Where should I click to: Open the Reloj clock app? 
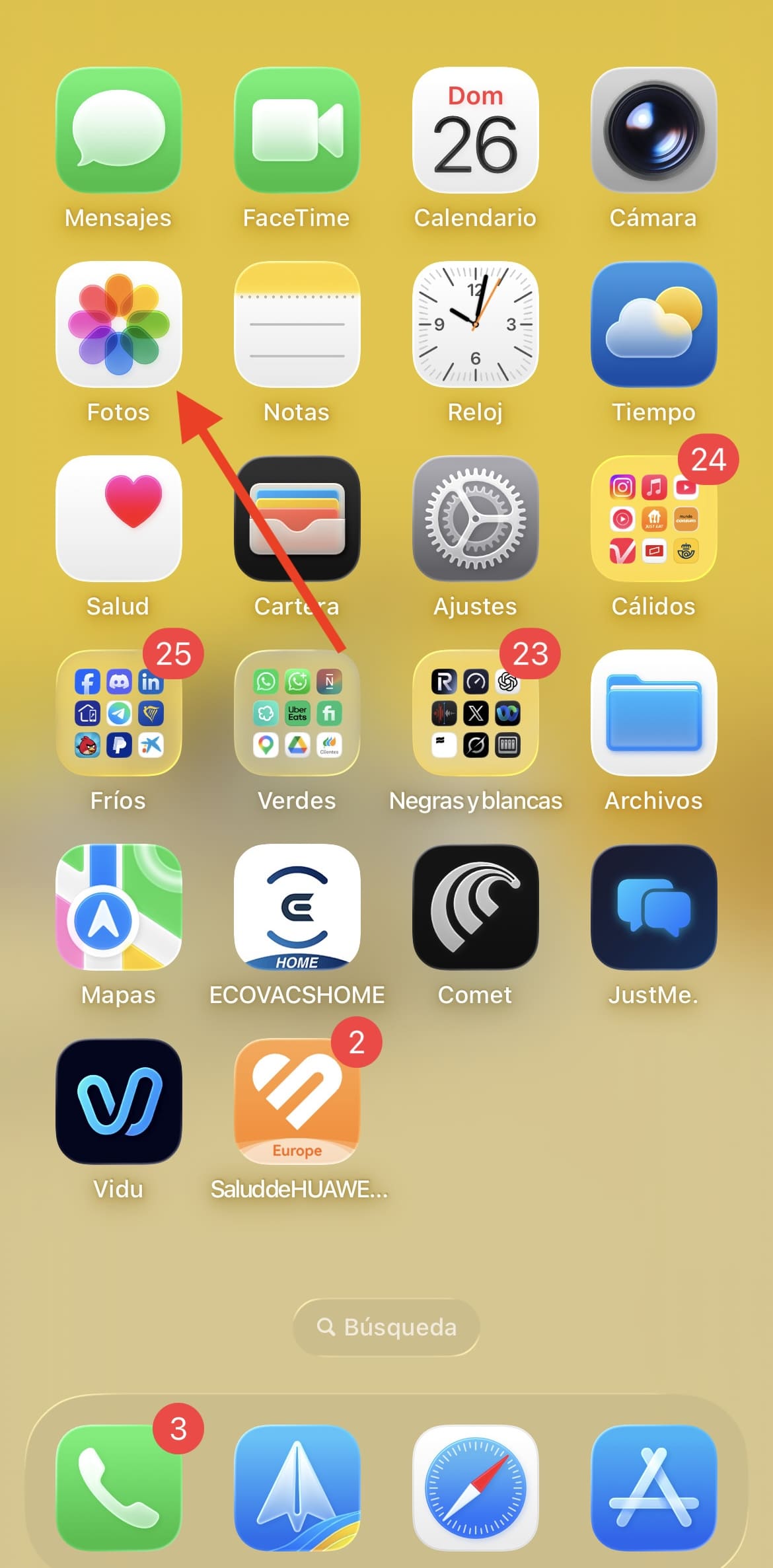(x=475, y=324)
